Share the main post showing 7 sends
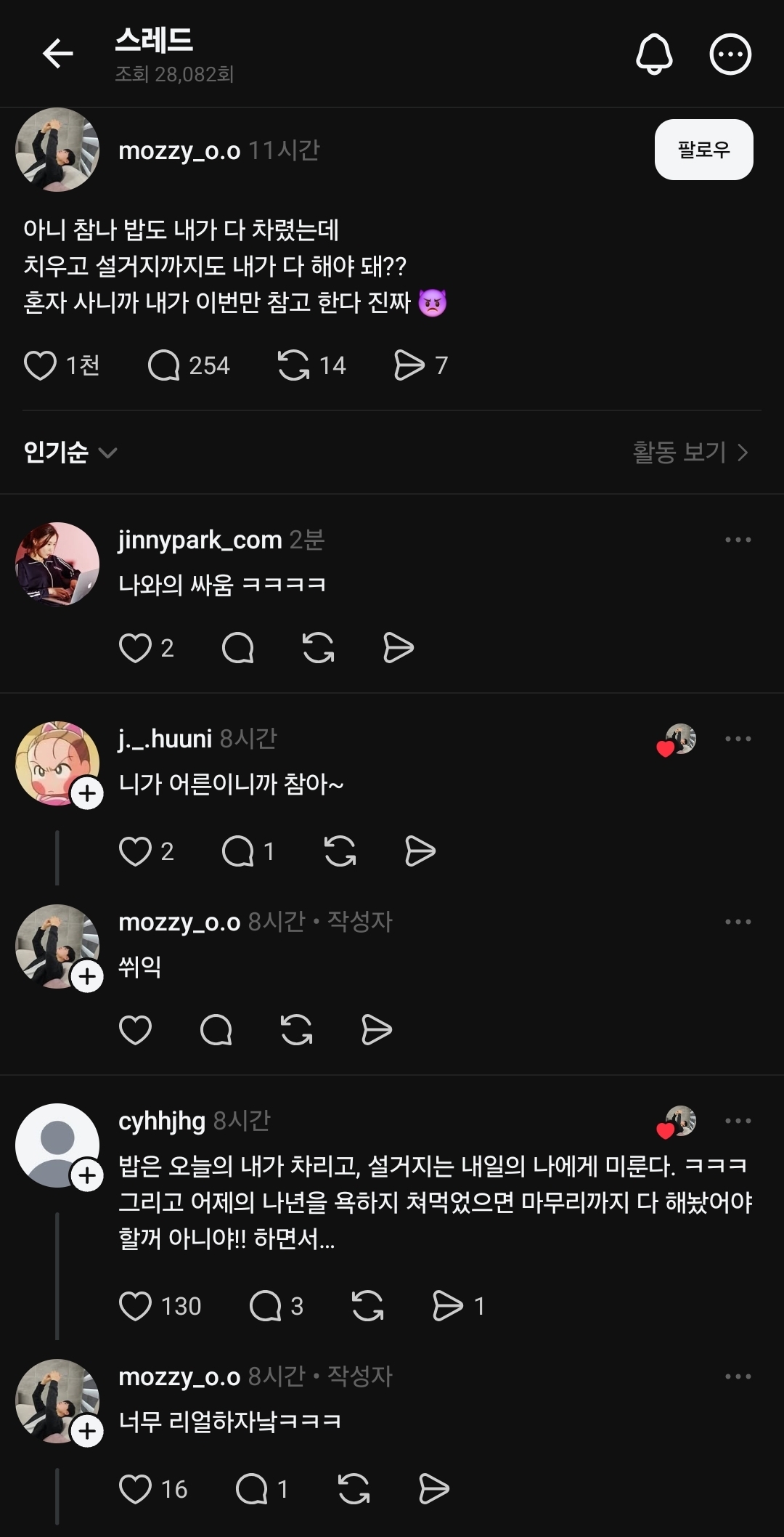This screenshot has height=1537, width=784. coord(409,365)
